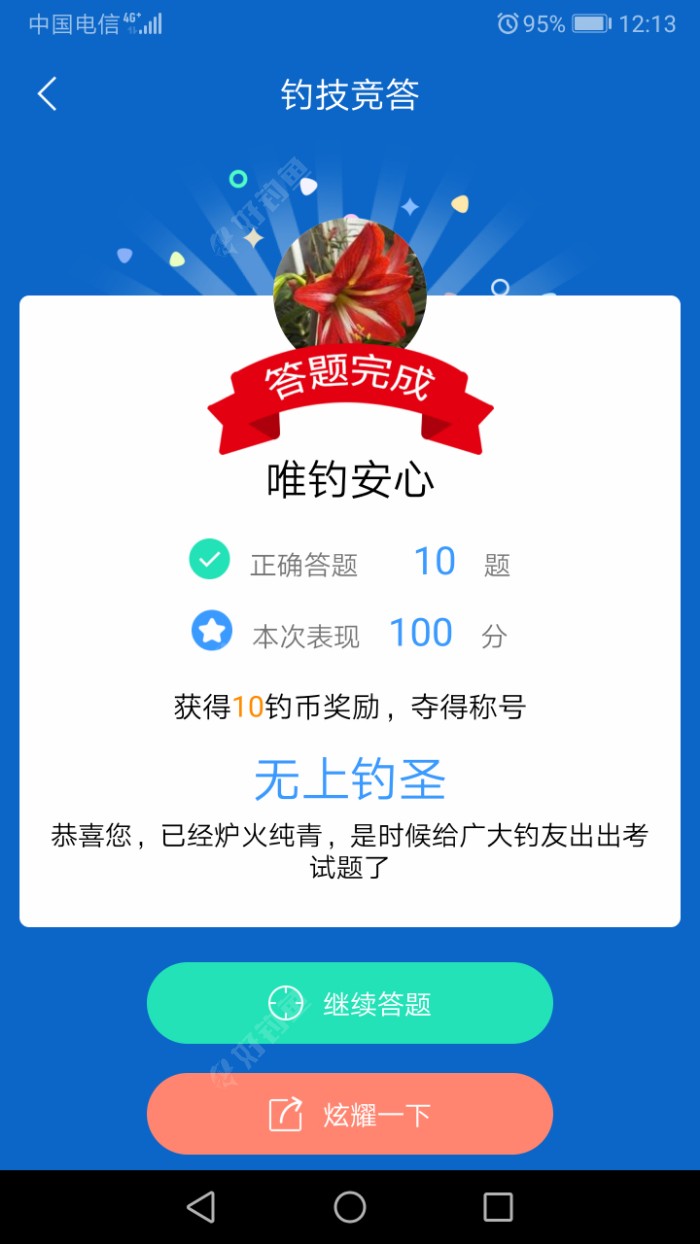This screenshot has width=700, height=1244.
Task: Share results via 炫耀一下 button
Action: [350, 1114]
